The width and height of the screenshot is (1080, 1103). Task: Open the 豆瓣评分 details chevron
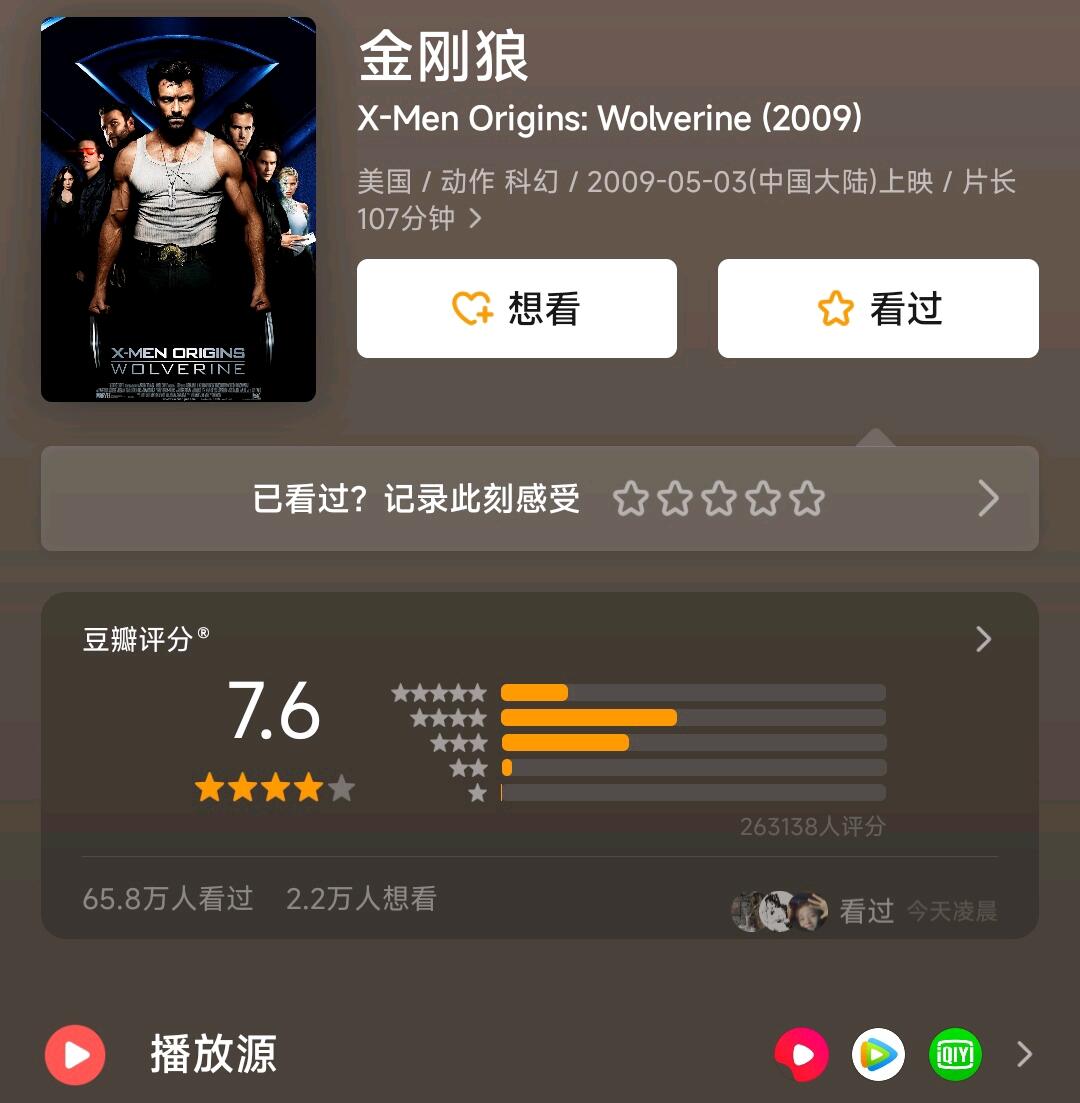[984, 639]
